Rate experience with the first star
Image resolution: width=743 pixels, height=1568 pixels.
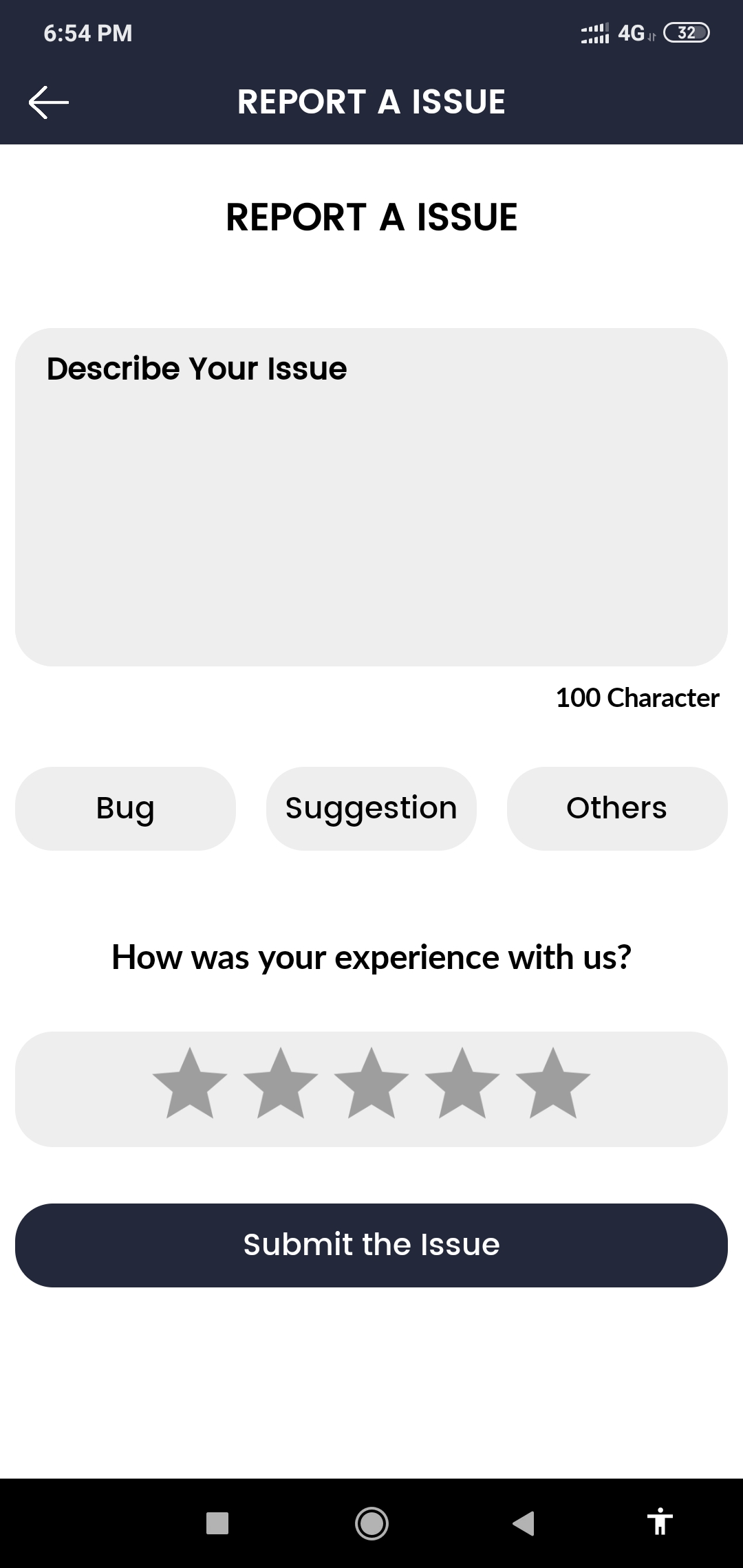(190, 1084)
